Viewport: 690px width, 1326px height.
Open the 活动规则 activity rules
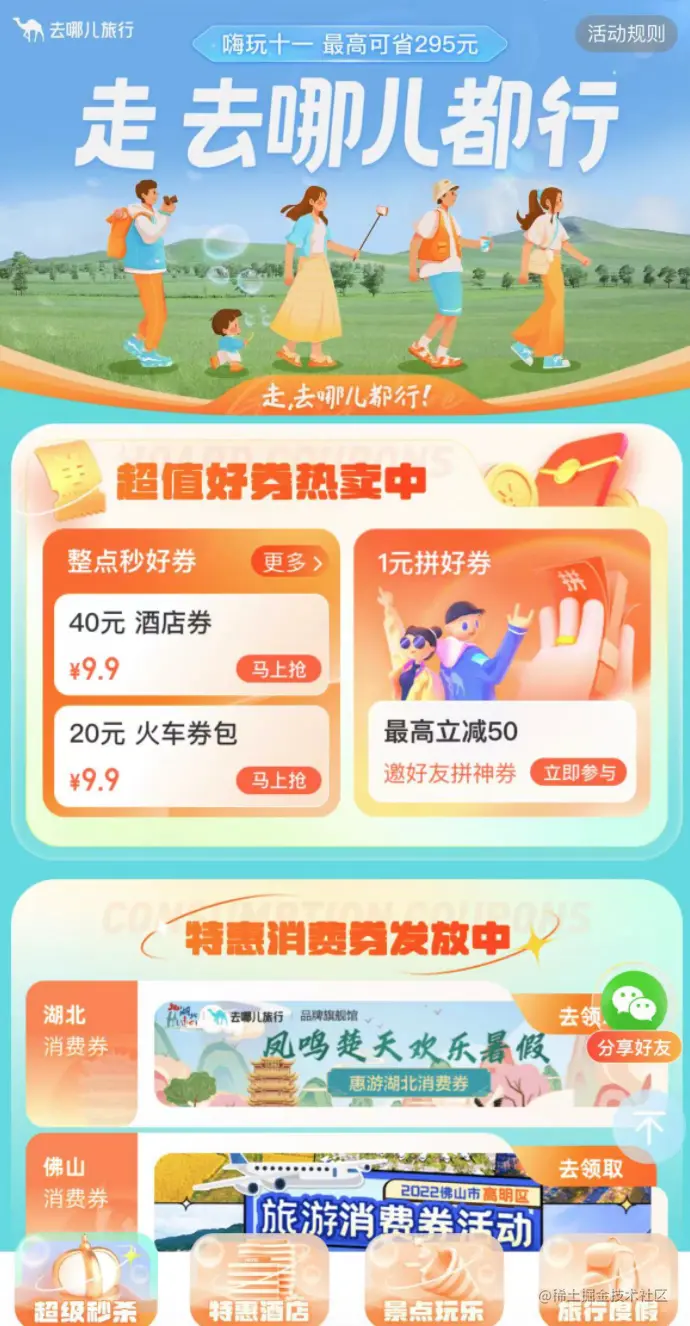tap(626, 34)
